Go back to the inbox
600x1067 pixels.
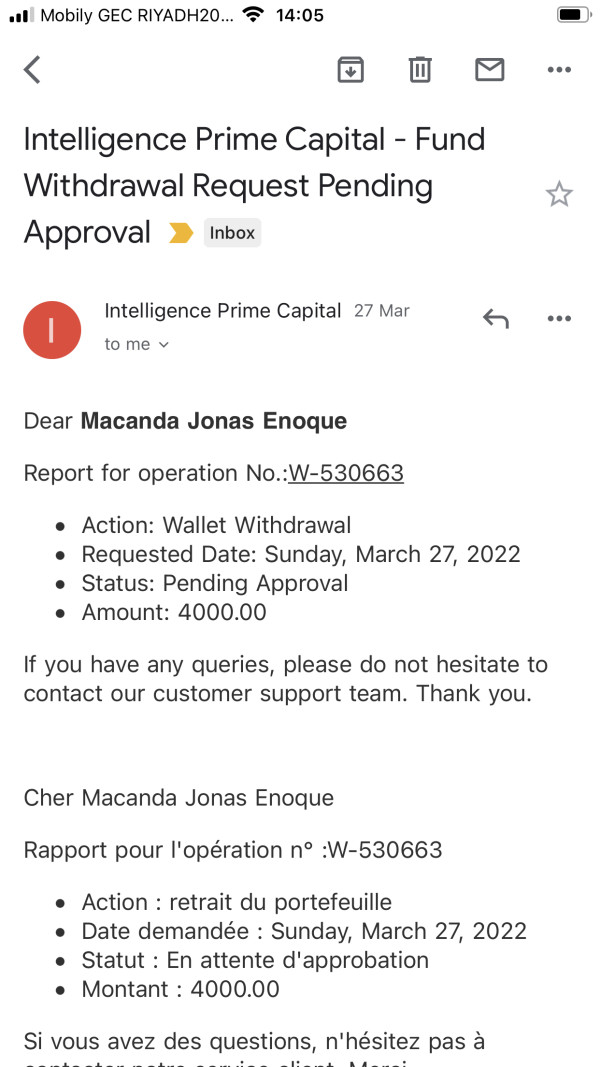[32, 69]
